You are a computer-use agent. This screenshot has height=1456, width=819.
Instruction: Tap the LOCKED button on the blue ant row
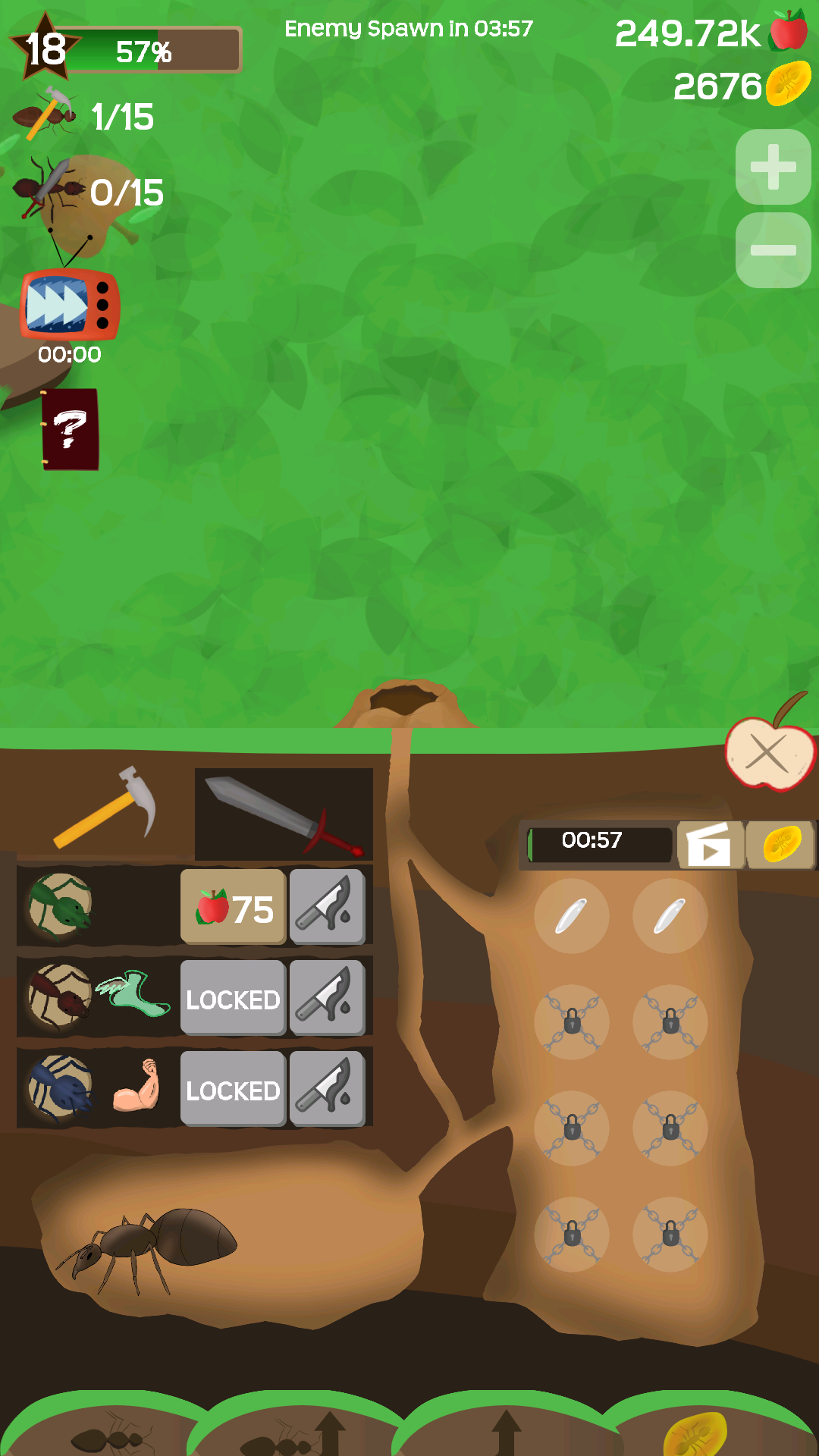point(233,1089)
